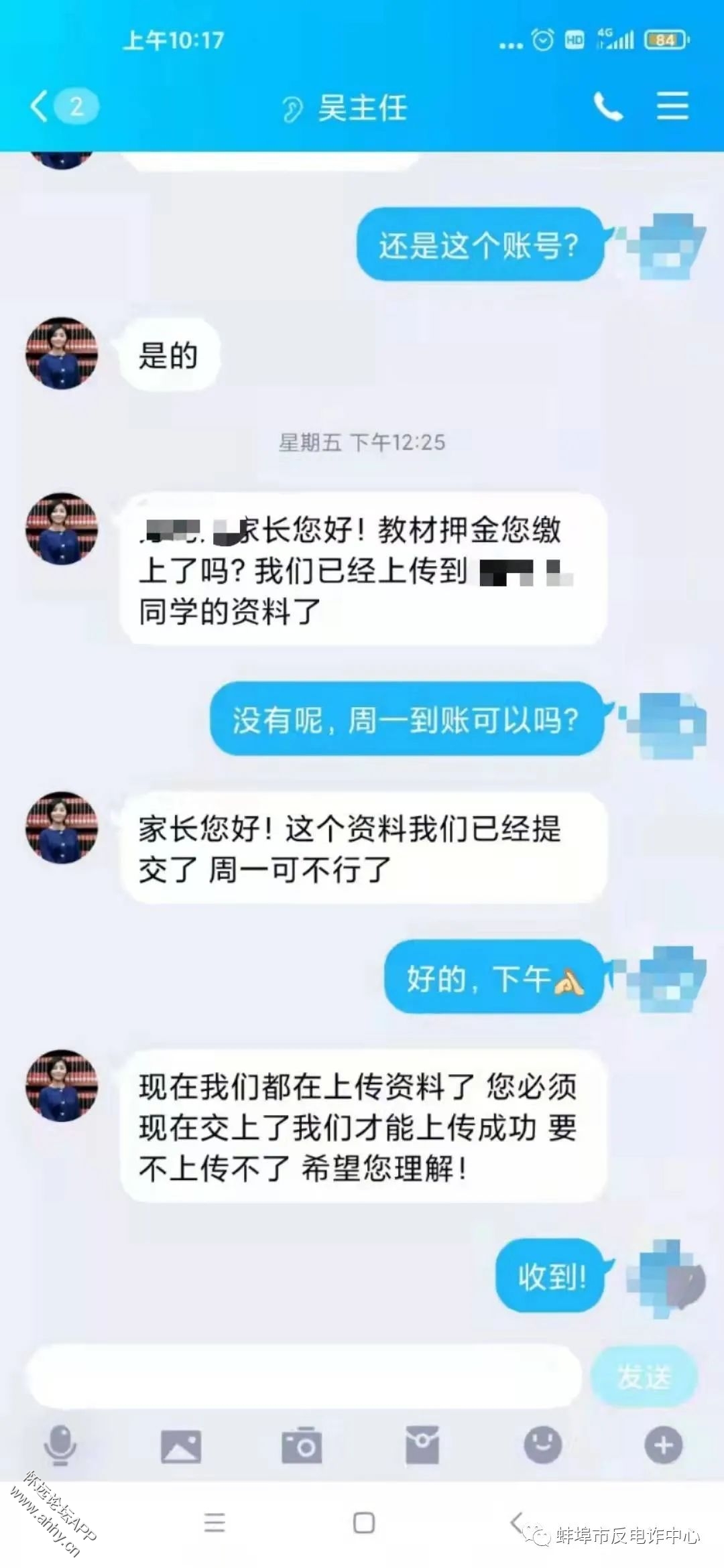
Task: Focus the message input field
Action: 305,1376
